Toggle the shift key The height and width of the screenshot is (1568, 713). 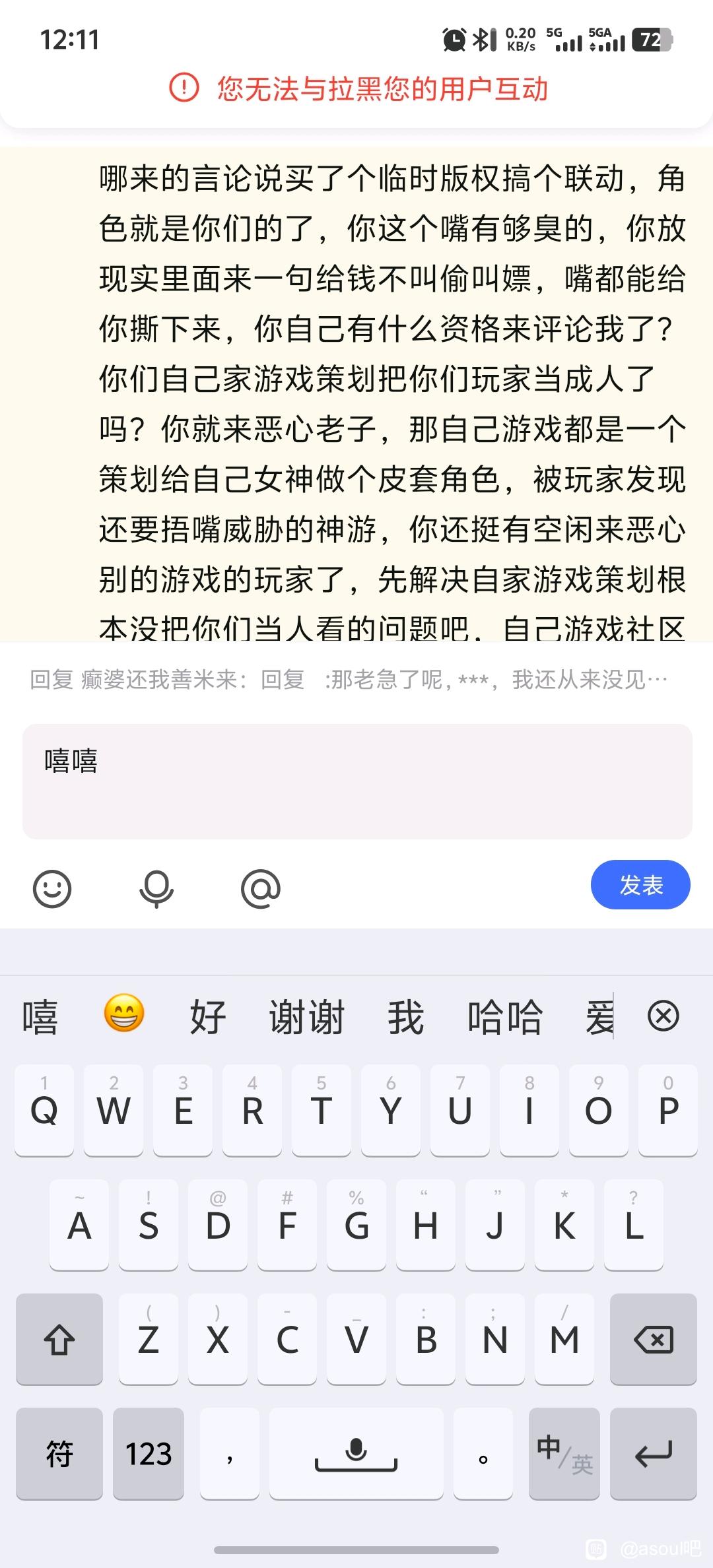click(x=59, y=1339)
